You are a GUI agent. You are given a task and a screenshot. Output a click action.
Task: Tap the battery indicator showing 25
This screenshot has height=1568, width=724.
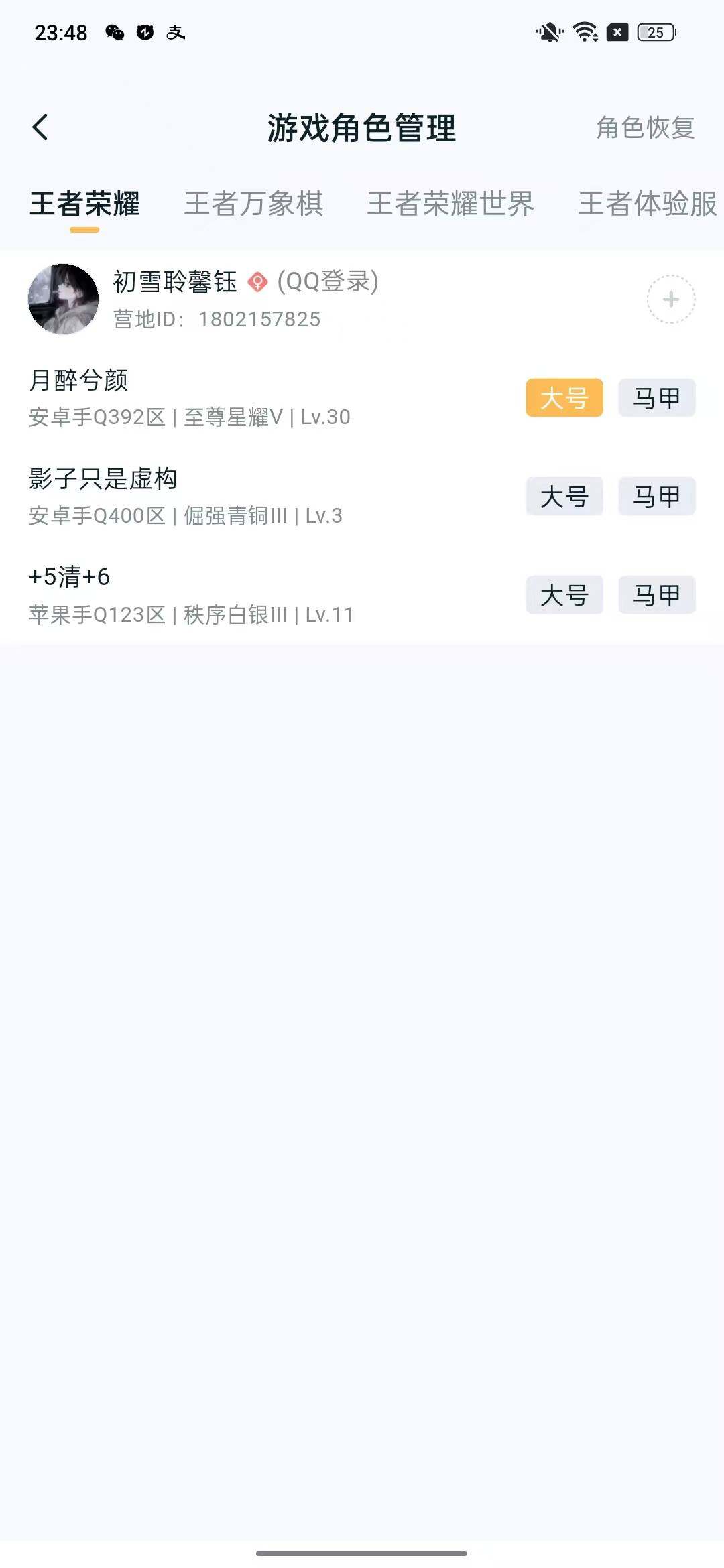click(655, 31)
